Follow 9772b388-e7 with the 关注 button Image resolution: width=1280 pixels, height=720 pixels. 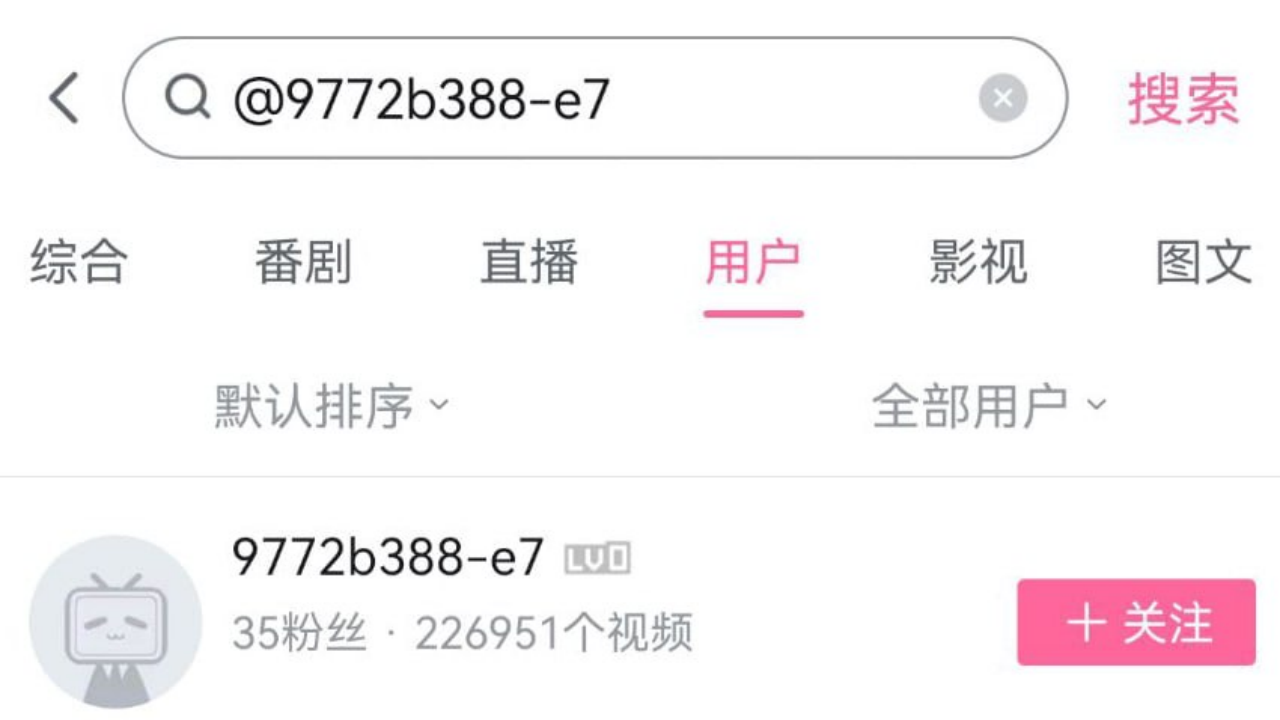(x=1136, y=622)
